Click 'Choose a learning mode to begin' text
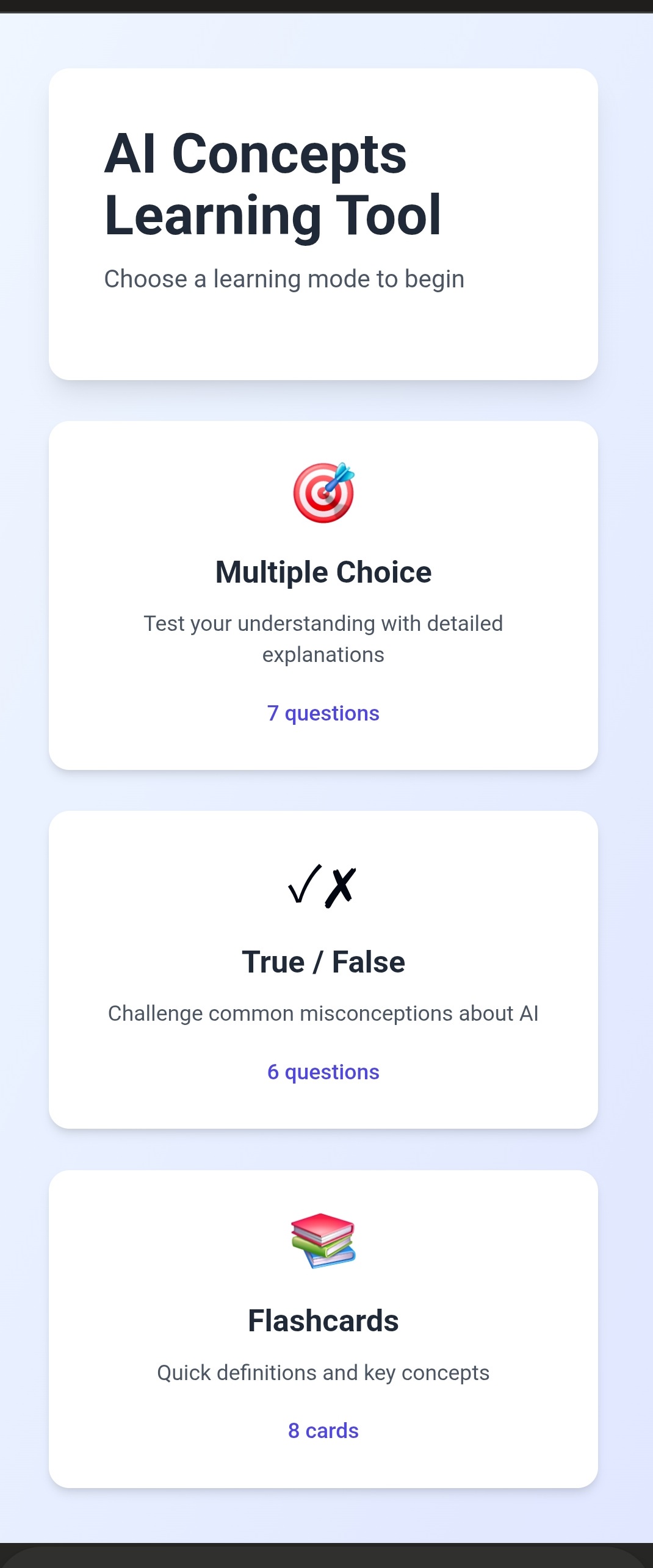This screenshot has width=653, height=1568. 284,279
